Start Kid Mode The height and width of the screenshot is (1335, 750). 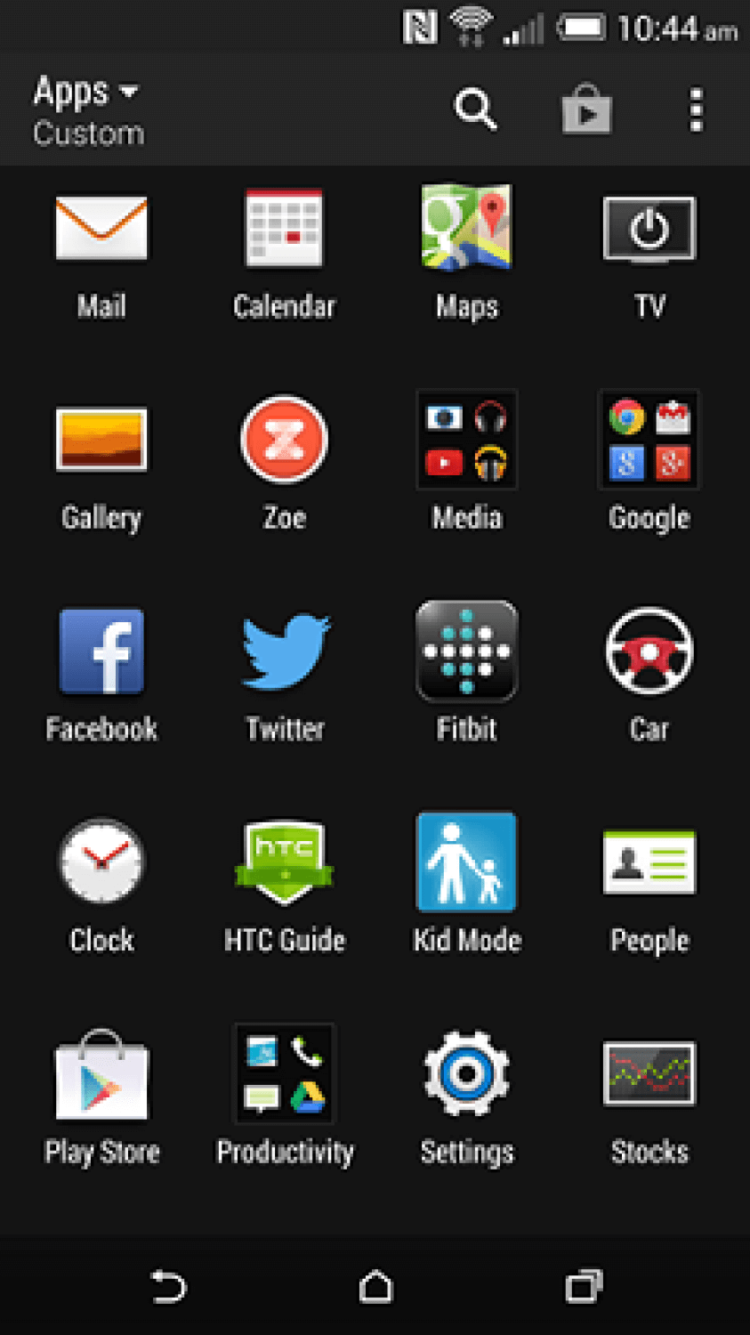[x=466, y=862]
